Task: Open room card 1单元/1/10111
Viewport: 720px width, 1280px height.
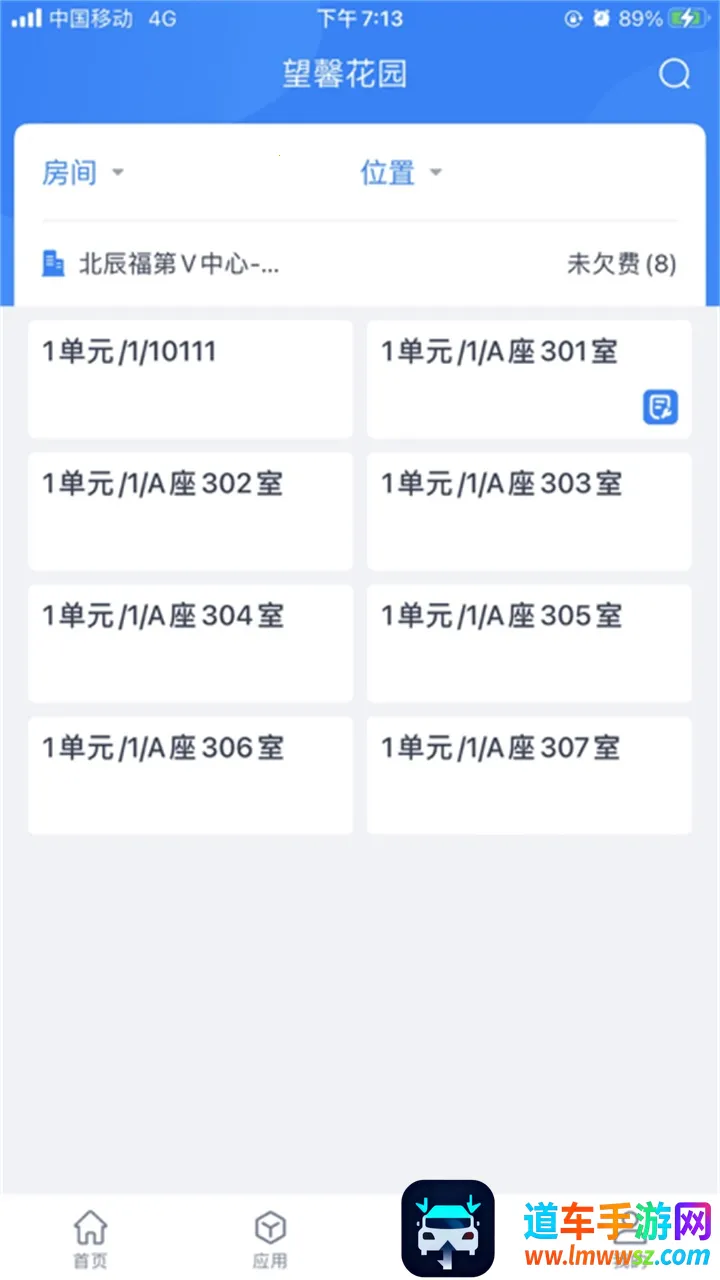Action: (x=190, y=379)
